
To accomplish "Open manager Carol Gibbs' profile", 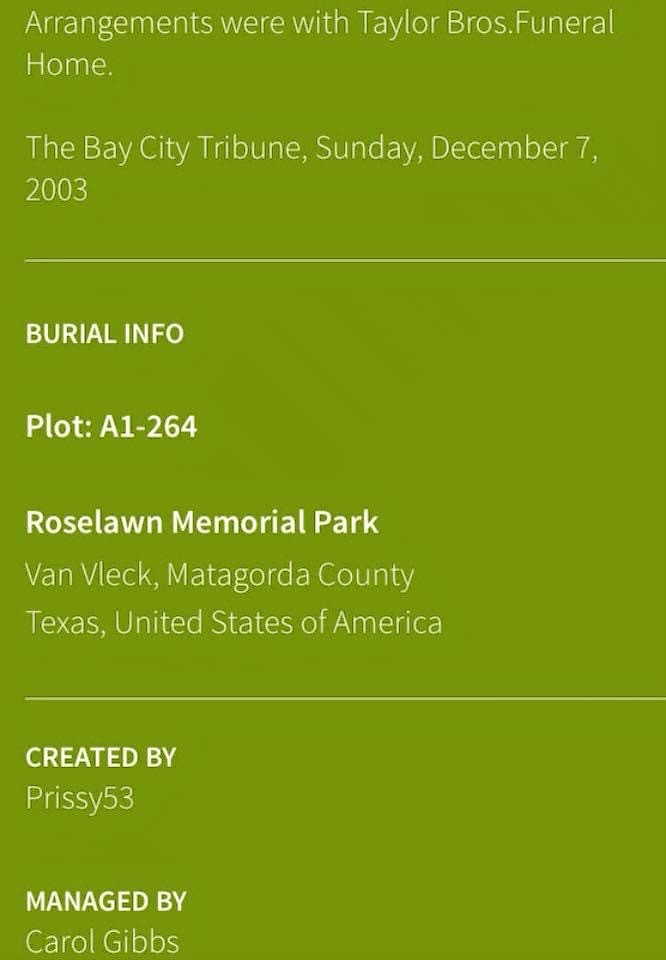I will [102, 942].
